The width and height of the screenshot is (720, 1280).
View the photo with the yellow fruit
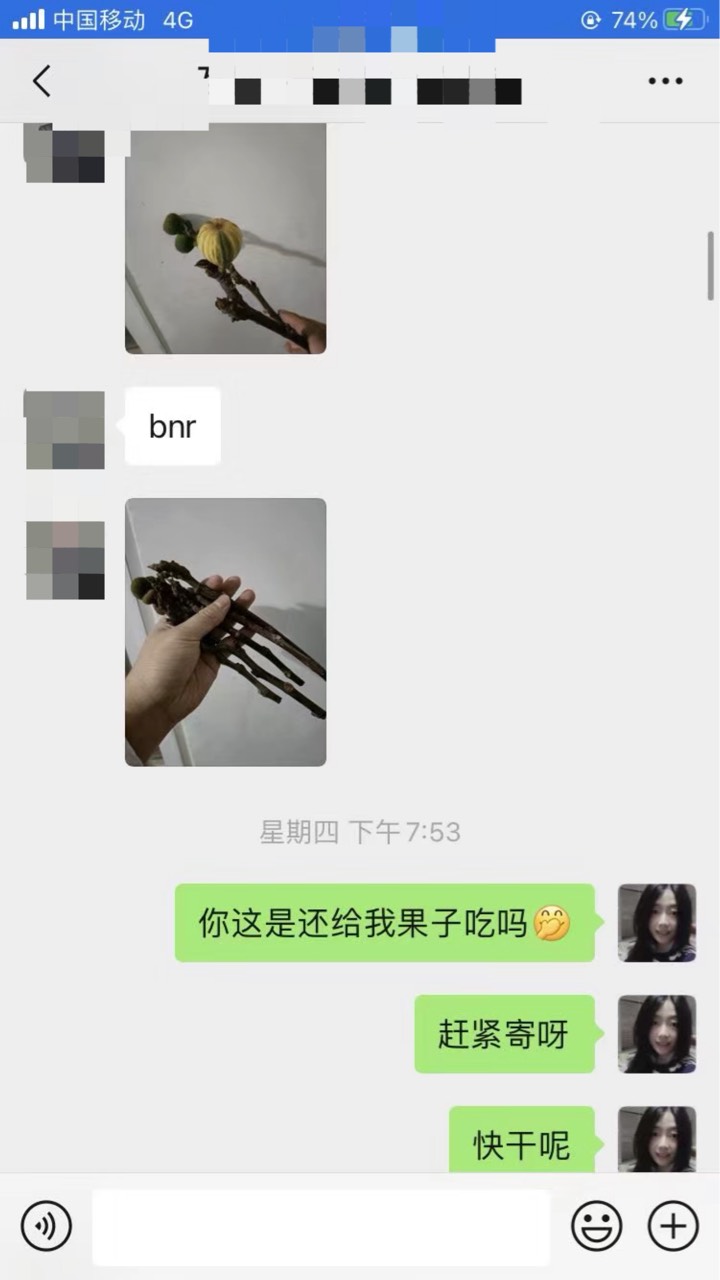click(225, 238)
